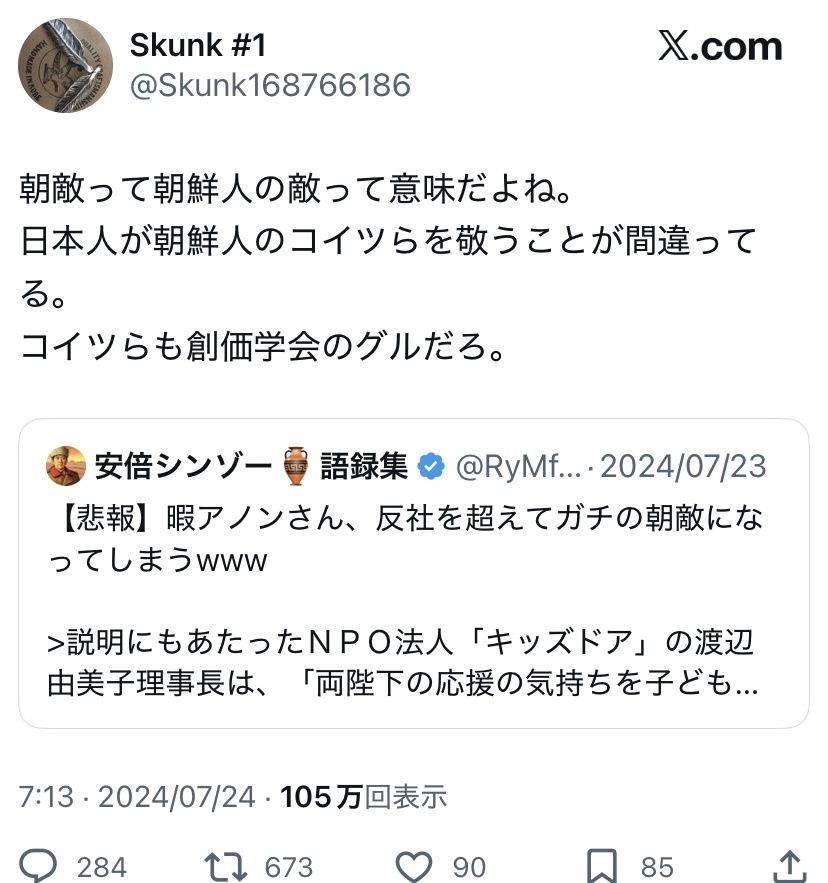
Task: Open the @Skunk168766186 profile handle
Action: tap(270, 85)
